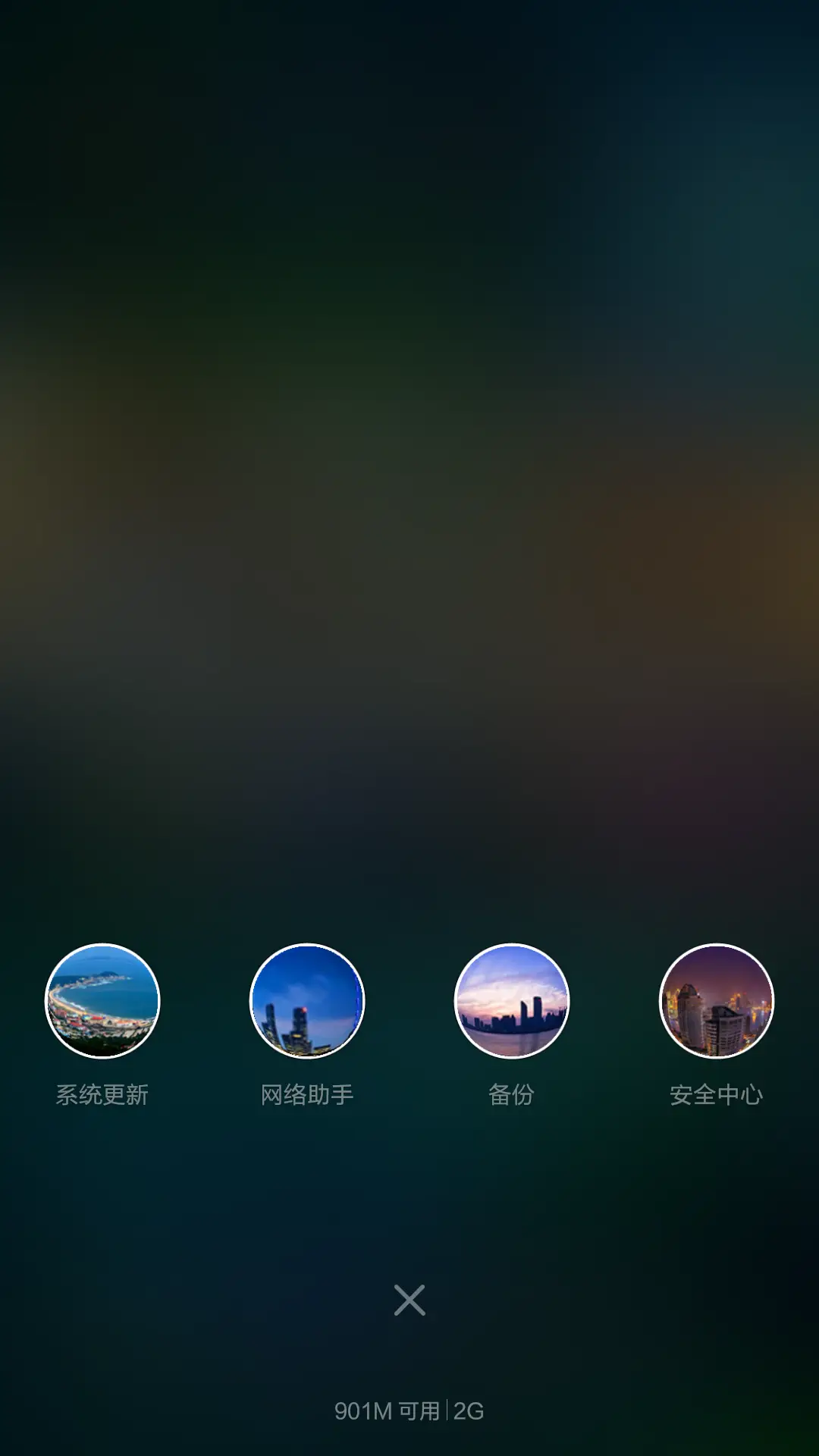This screenshot has height=1456, width=819.
Task: Select the 网络助手 label under its icon
Action: [x=308, y=1093]
